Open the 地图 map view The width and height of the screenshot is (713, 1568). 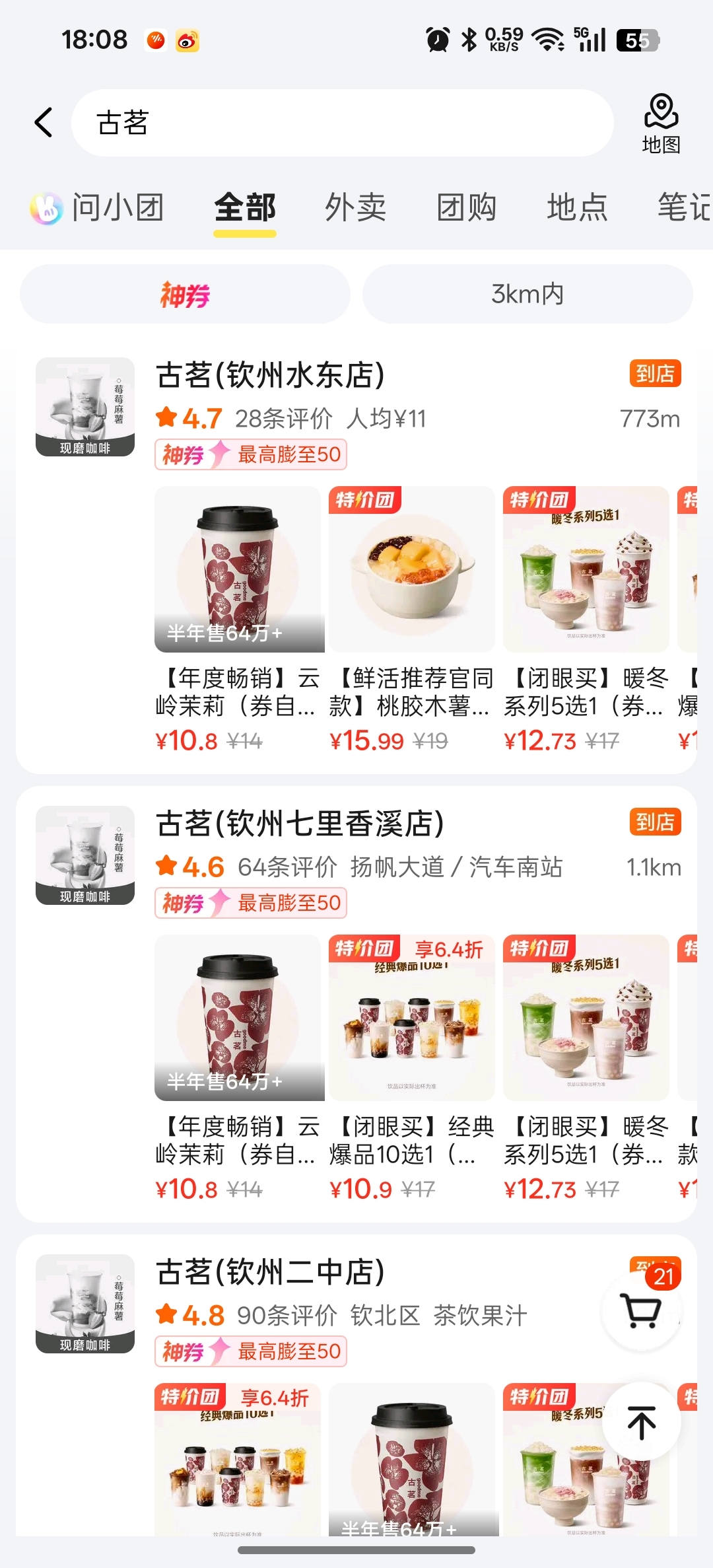tap(661, 124)
